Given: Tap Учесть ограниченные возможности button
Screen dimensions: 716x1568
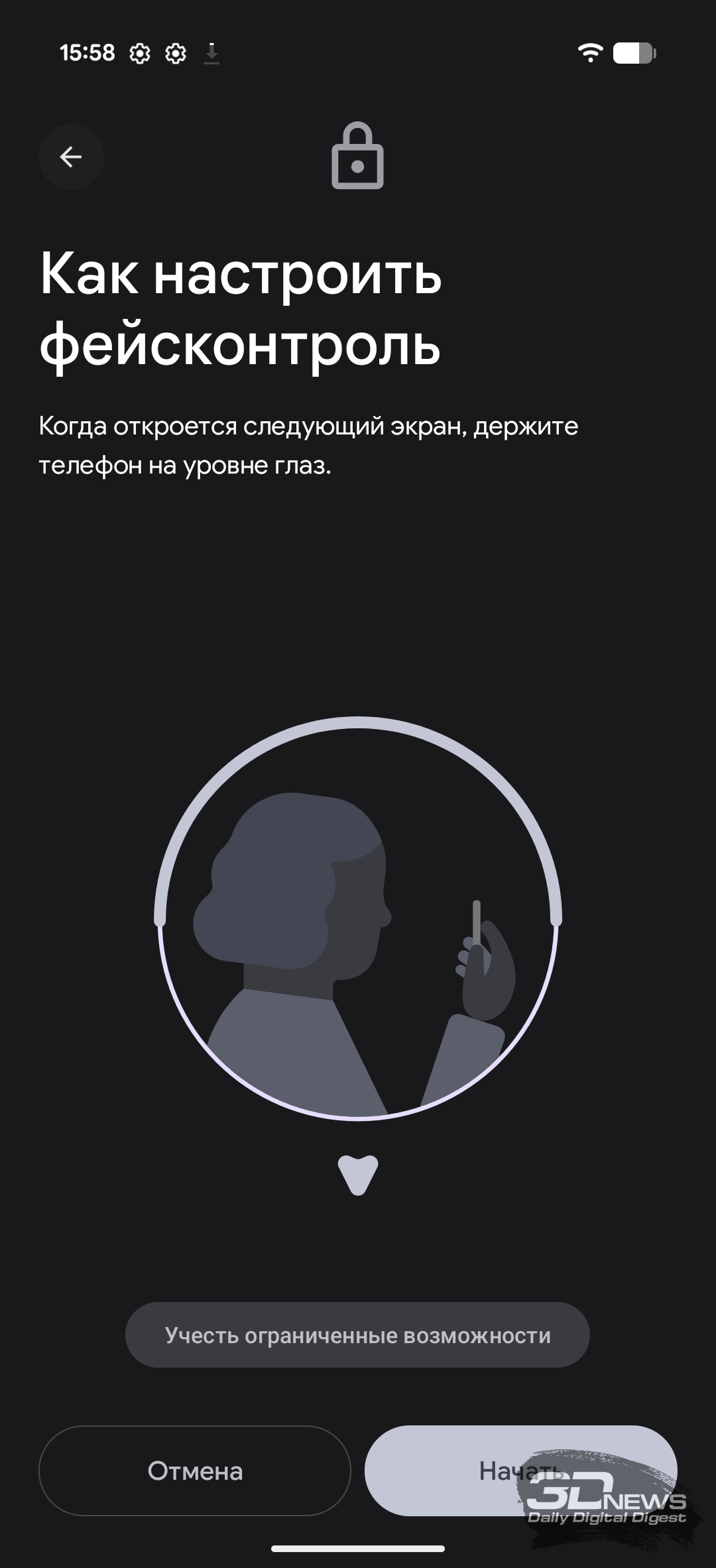Looking at the screenshot, I should [x=357, y=1335].
